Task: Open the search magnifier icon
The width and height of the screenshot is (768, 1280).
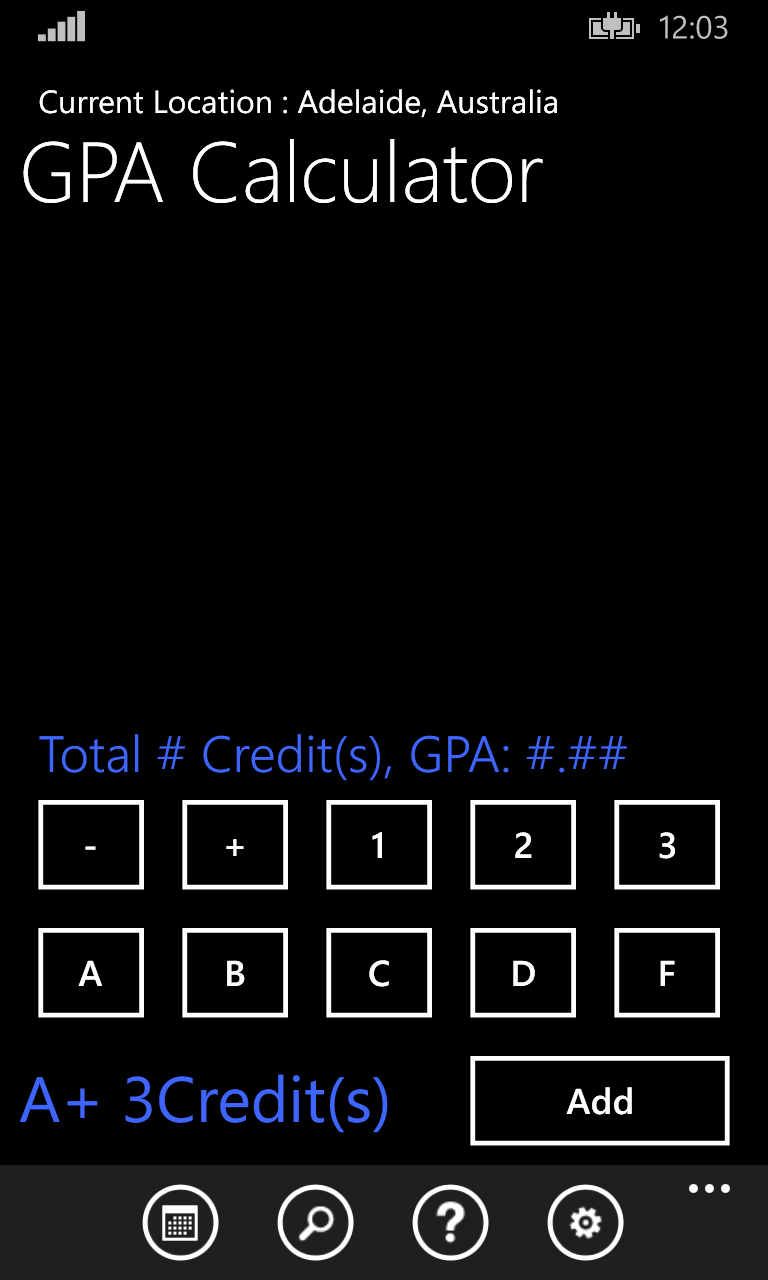Action: (316, 1222)
